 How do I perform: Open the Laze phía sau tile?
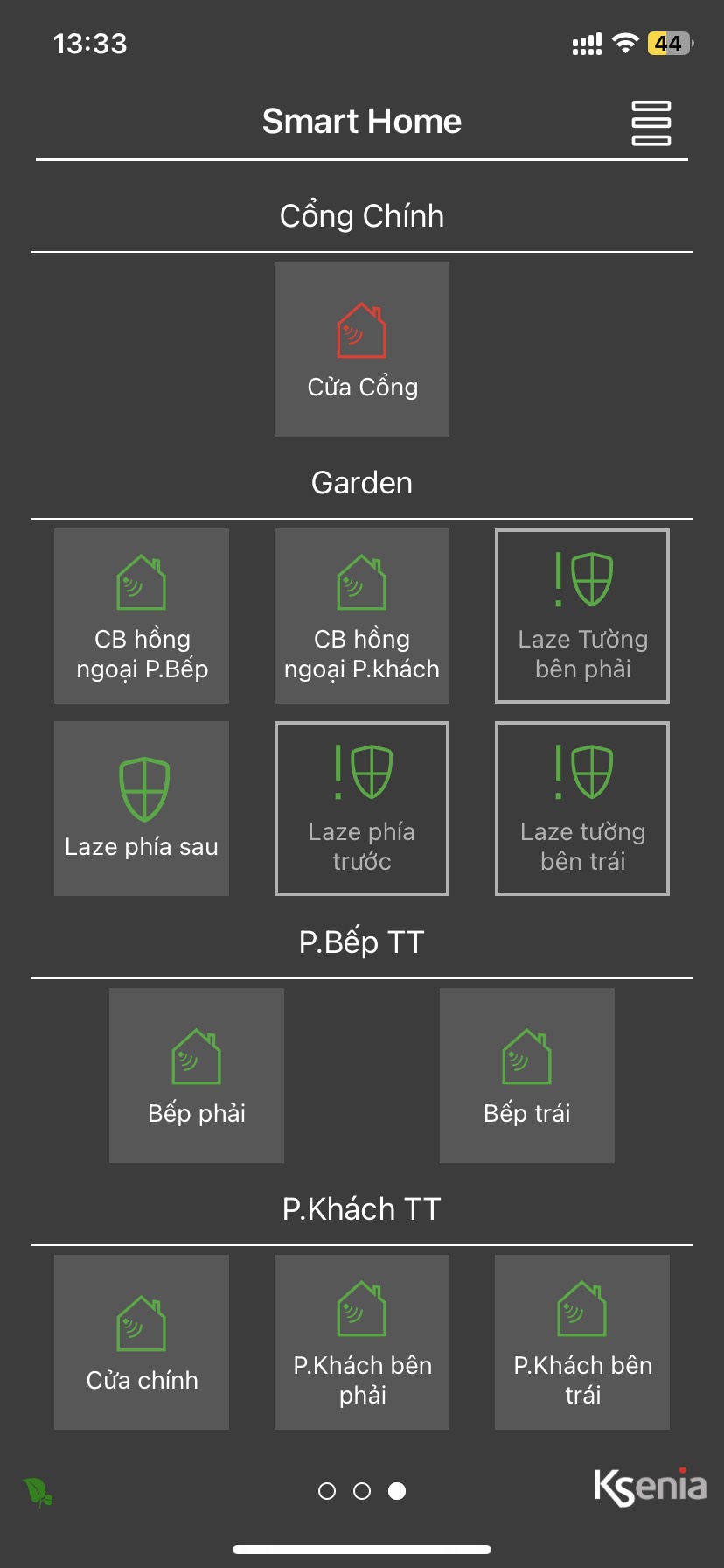[x=142, y=808]
